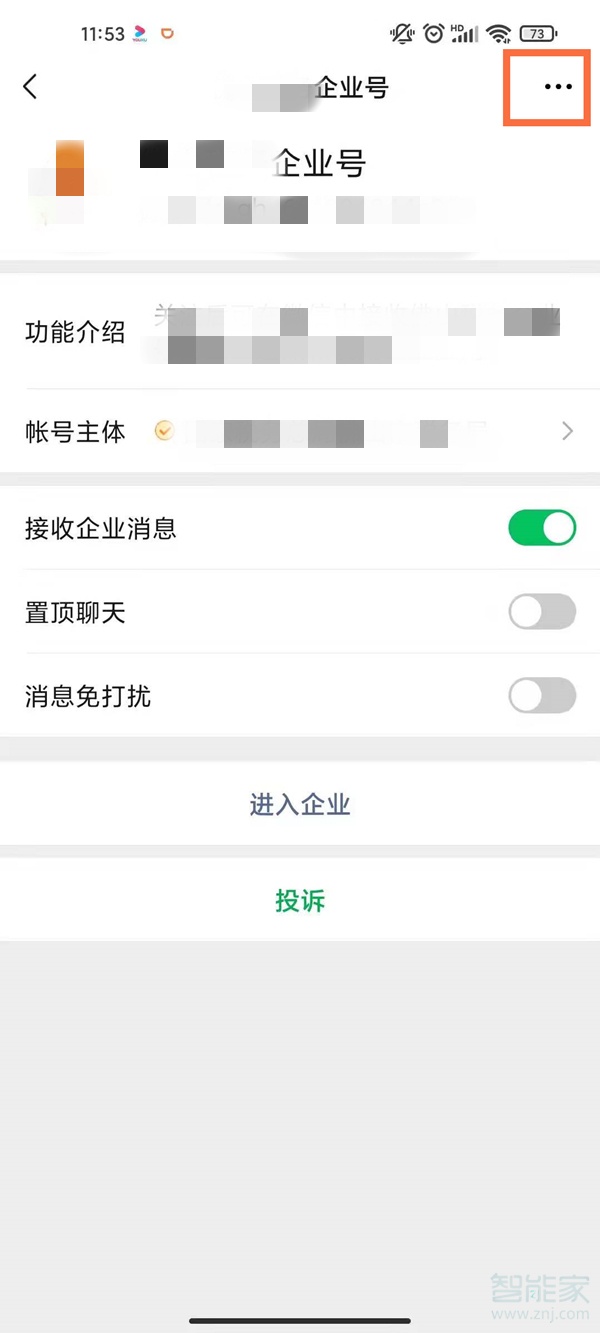Go back using the top-left arrow
This screenshot has height=1333, width=600.
(30, 87)
